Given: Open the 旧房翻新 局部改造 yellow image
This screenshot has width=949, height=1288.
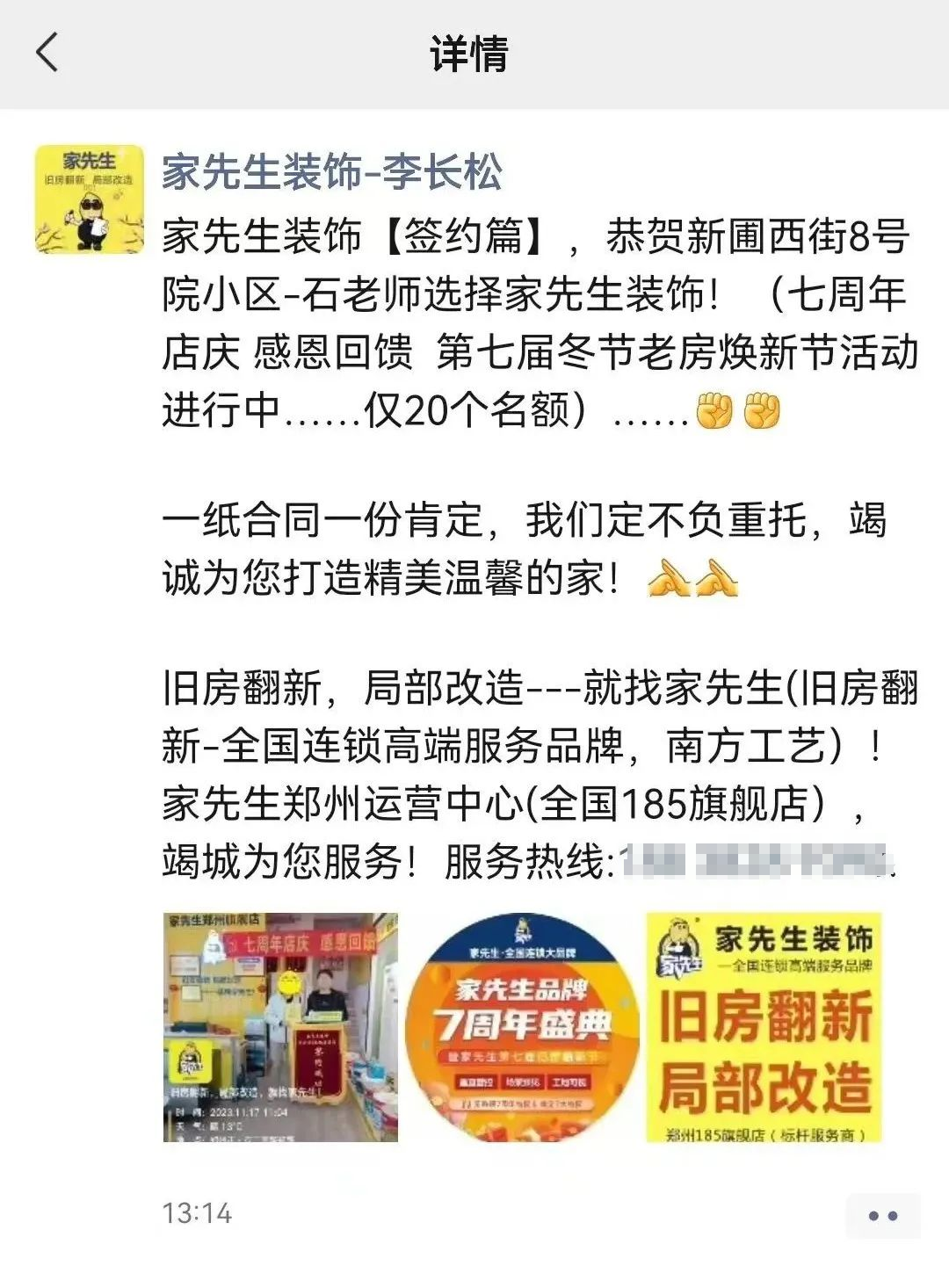Looking at the screenshot, I should (764, 1027).
